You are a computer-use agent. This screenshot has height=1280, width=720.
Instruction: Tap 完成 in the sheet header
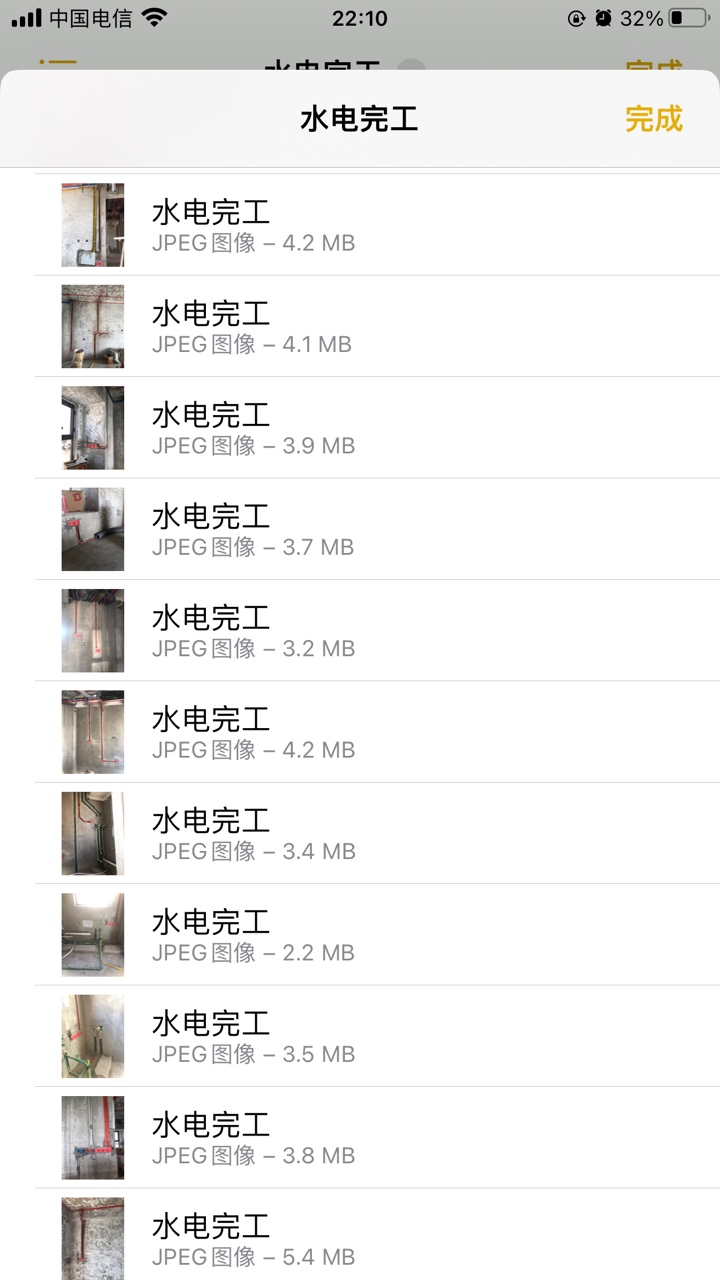pos(653,119)
